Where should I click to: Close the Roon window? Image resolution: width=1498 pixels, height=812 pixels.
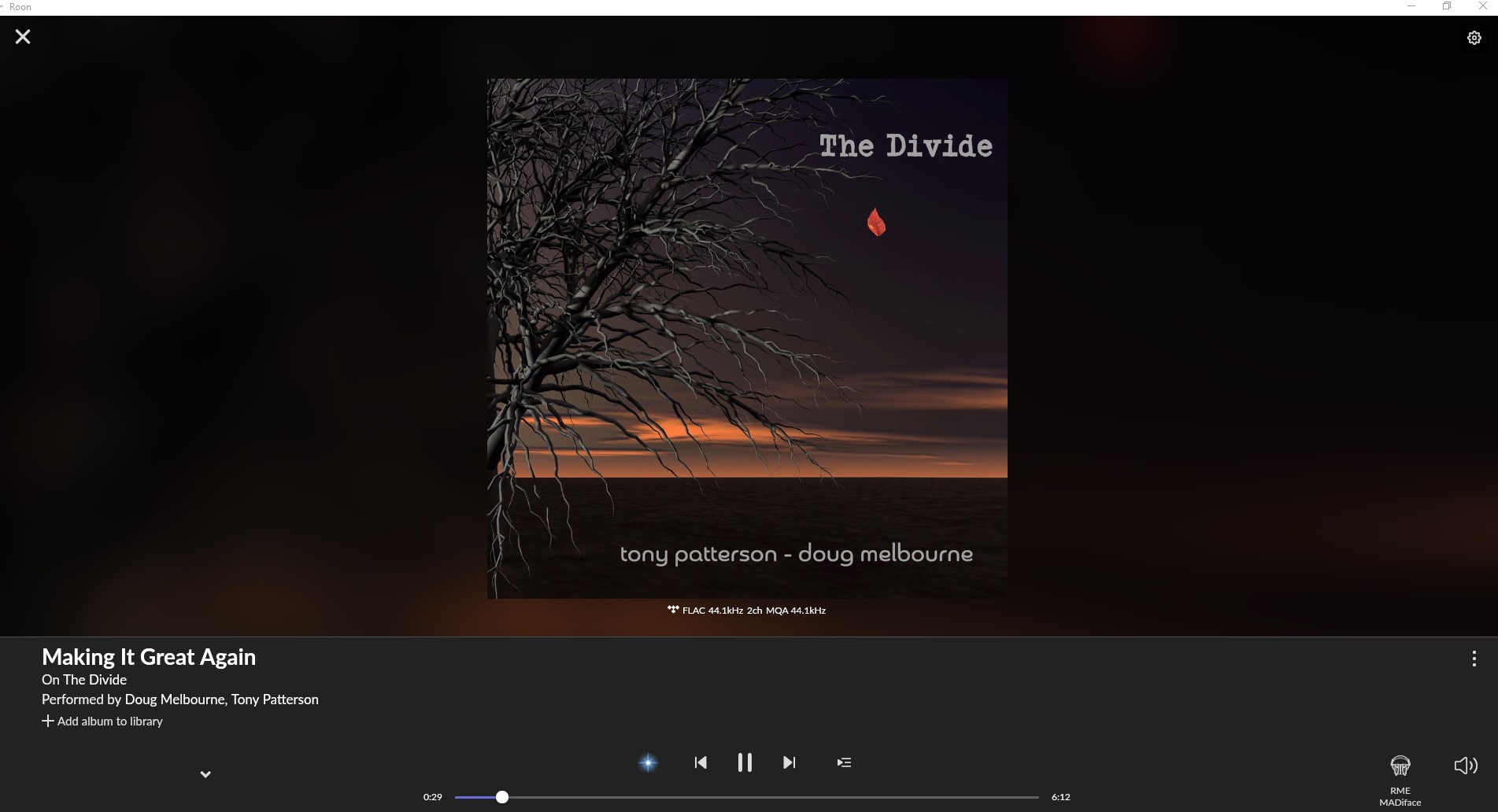(1483, 6)
